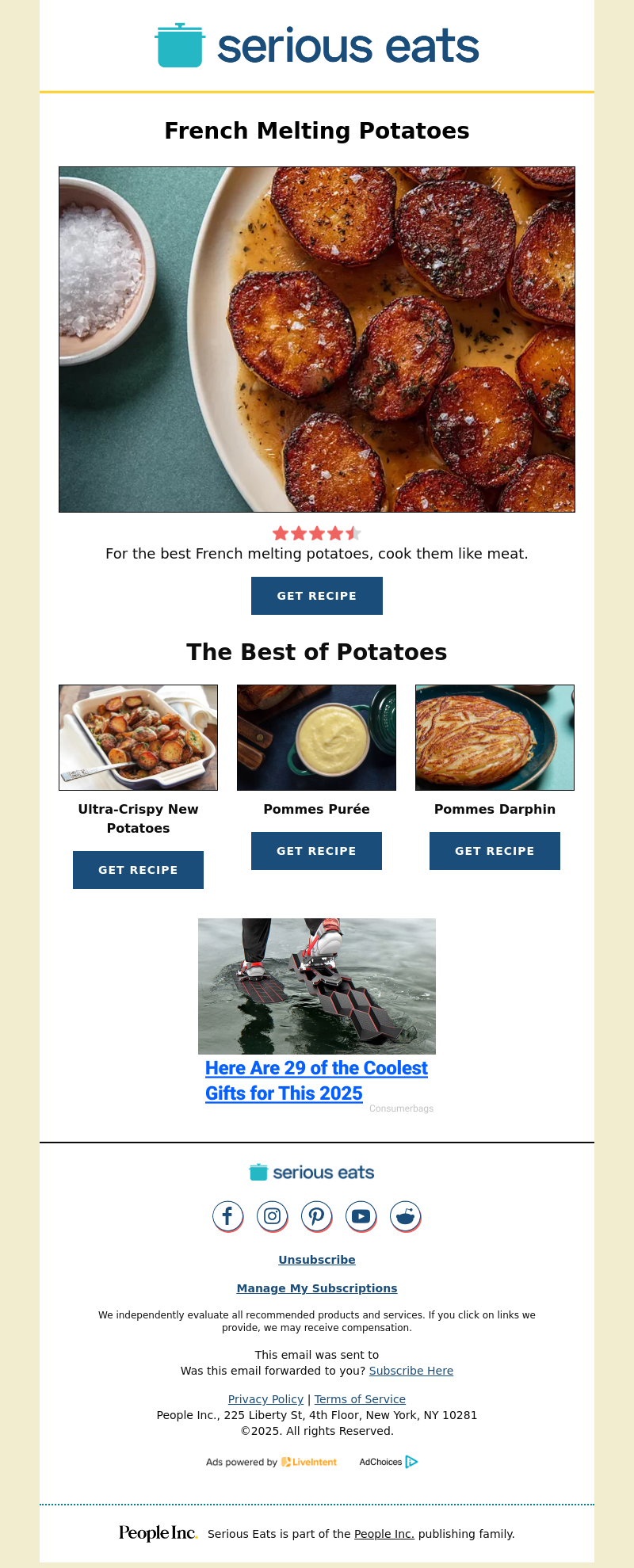Read the Privacy Policy
634x1568 pixels.
[x=265, y=1399]
